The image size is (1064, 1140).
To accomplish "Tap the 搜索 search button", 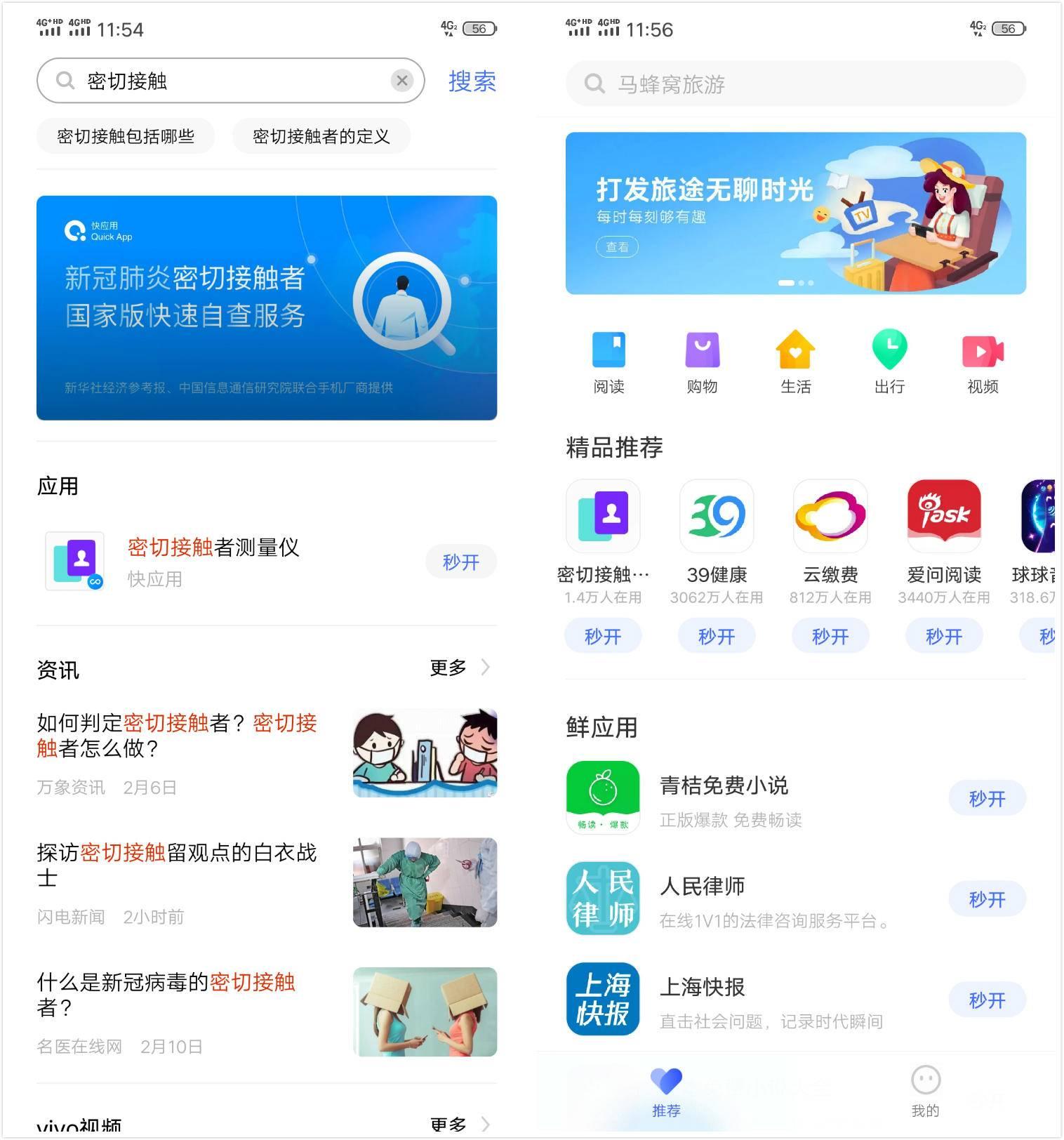I will (472, 81).
